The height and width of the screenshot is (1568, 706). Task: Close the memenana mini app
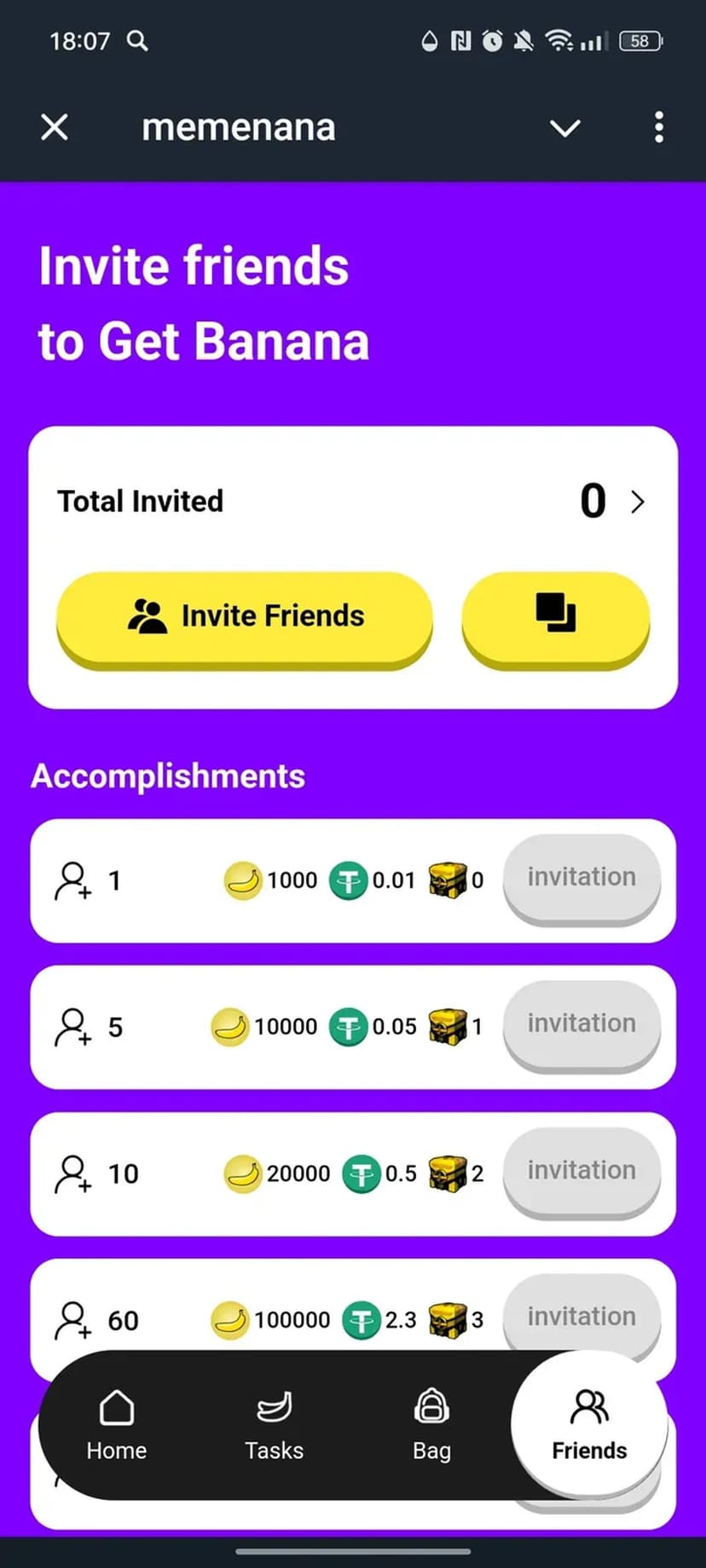pos(55,128)
